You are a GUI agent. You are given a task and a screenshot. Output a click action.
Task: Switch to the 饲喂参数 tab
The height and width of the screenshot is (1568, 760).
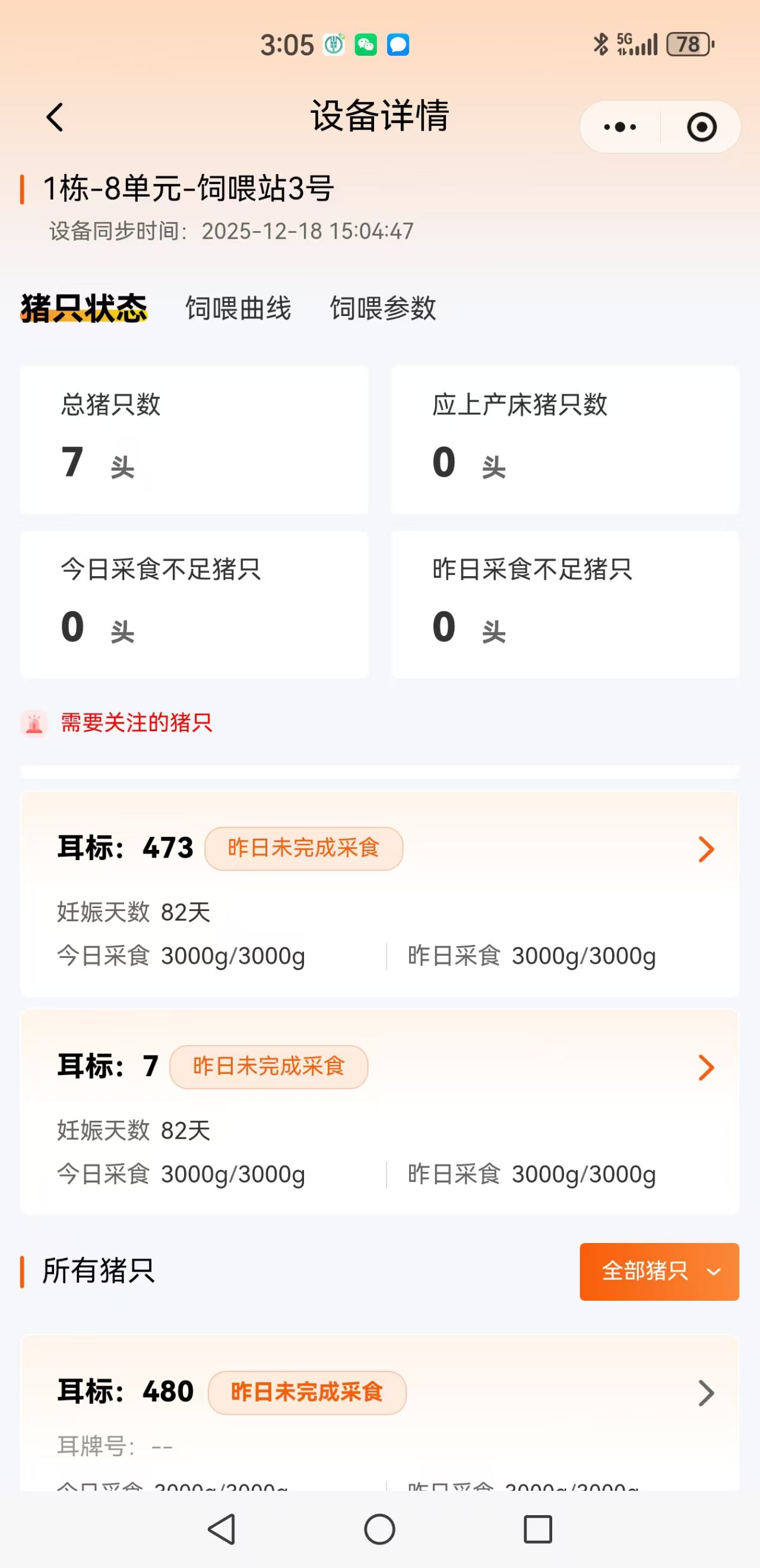383,308
